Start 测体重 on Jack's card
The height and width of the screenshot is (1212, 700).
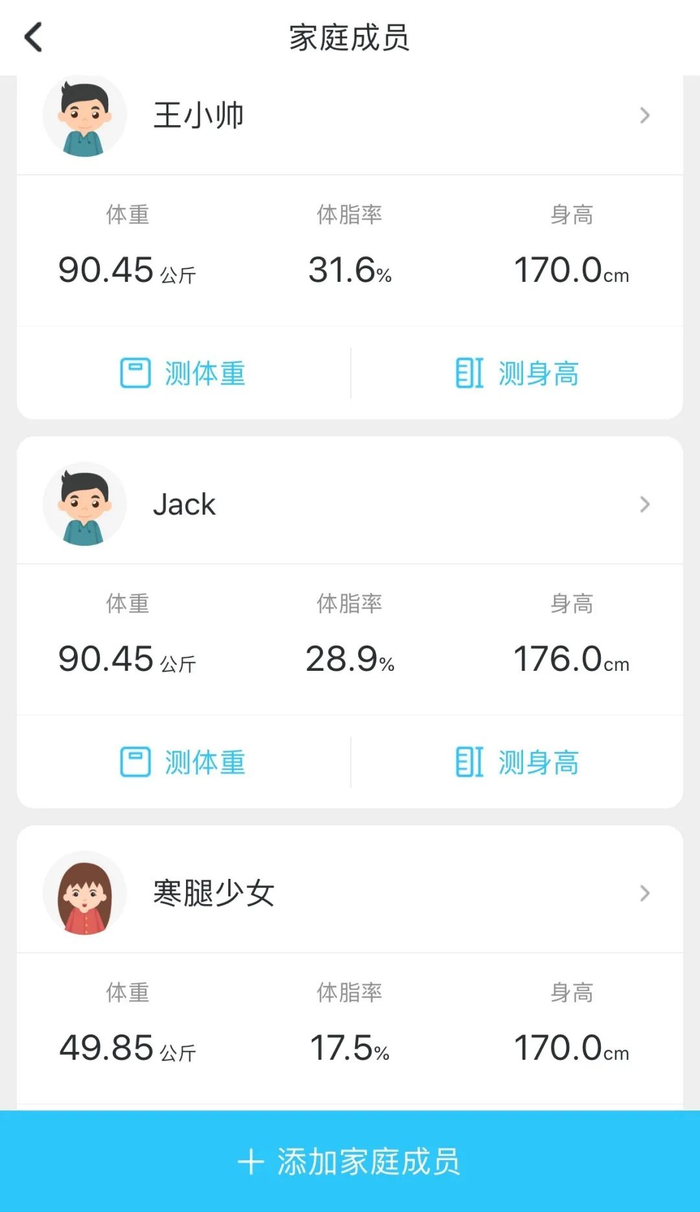click(x=183, y=763)
